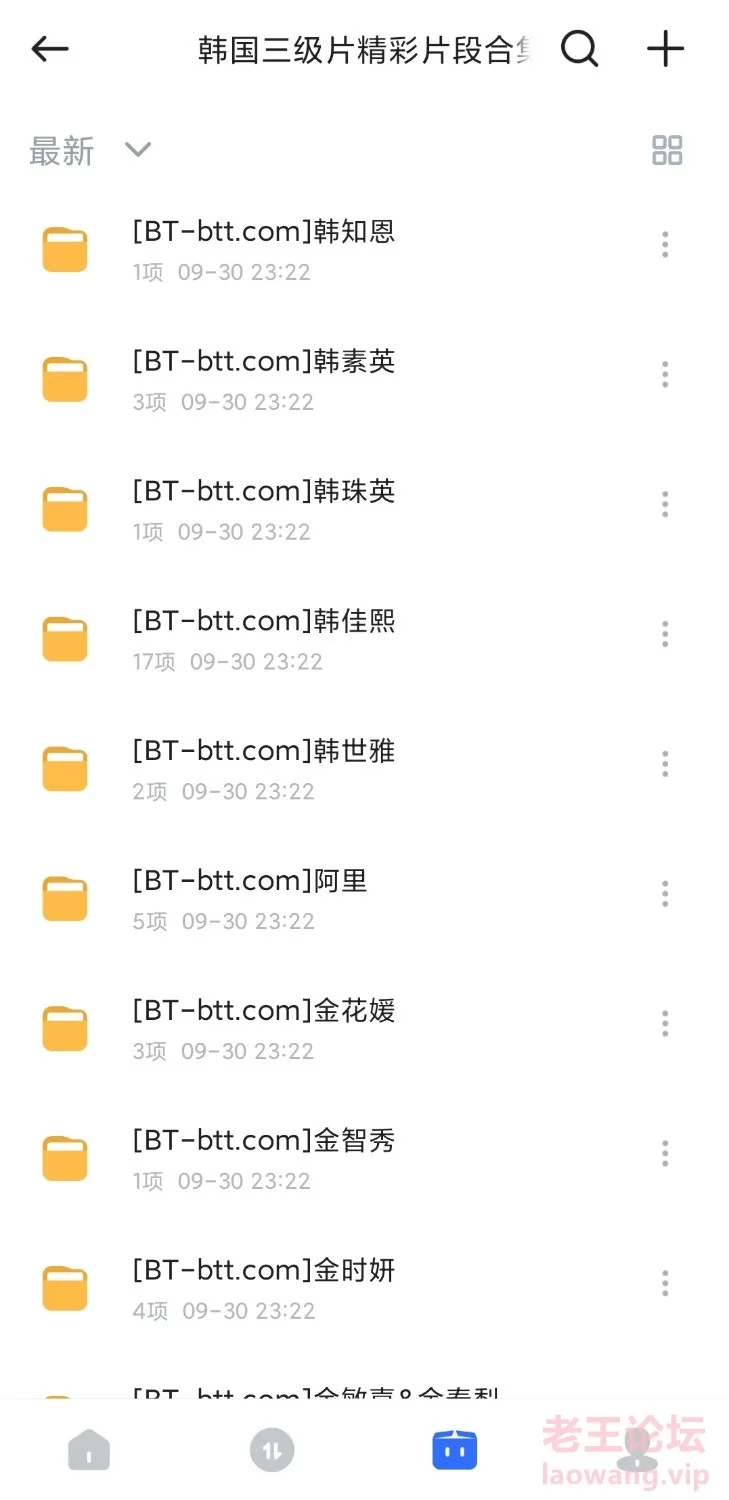Open more options for 韩世雅 folder
The image size is (729, 1500).
click(665, 764)
